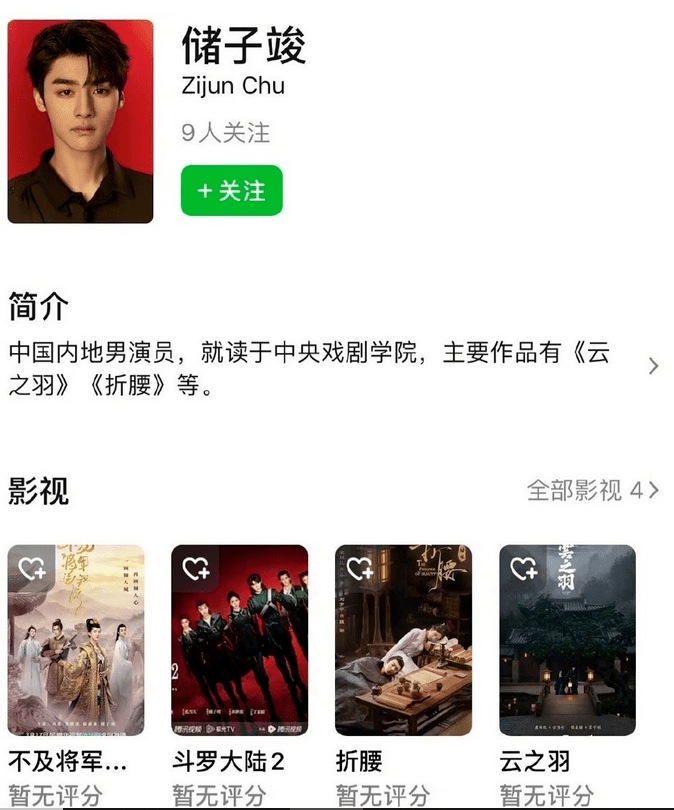674x810 pixels.
Task: Tap the heart-plus icon on 折腰
Action: [x=359, y=568]
